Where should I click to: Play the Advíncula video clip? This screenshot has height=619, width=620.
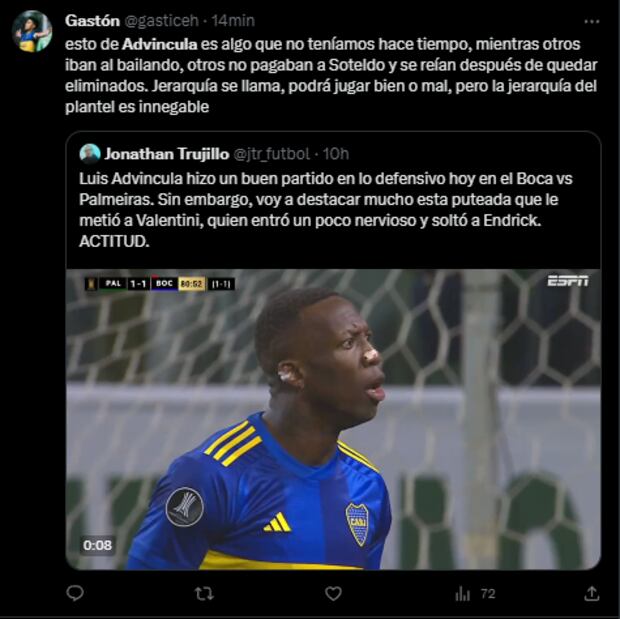click(333, 418)
